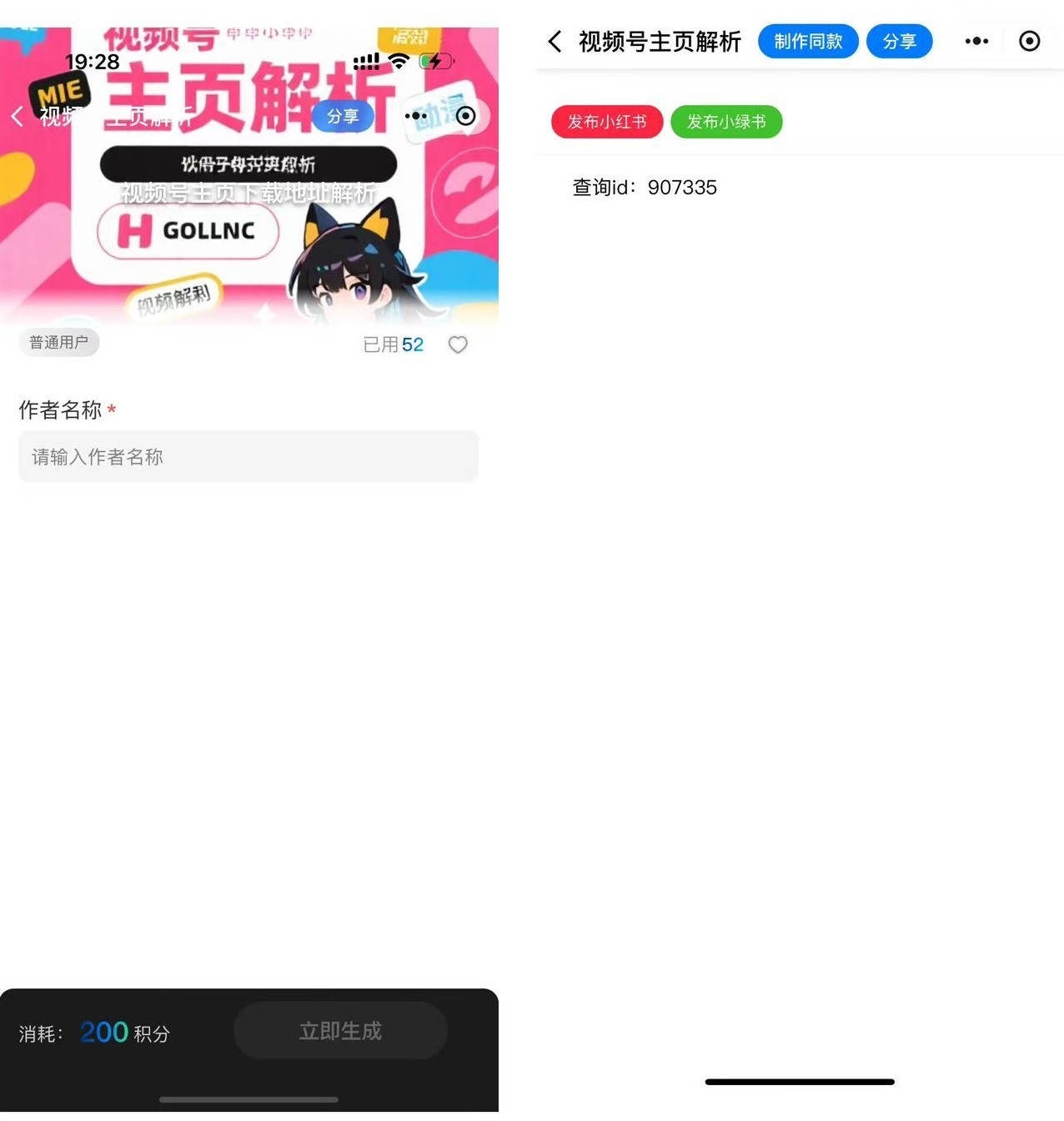Viewport: 1064px width, 1121px height.
Task: Go back from the 查询id result page
Action: coord(555,42)
